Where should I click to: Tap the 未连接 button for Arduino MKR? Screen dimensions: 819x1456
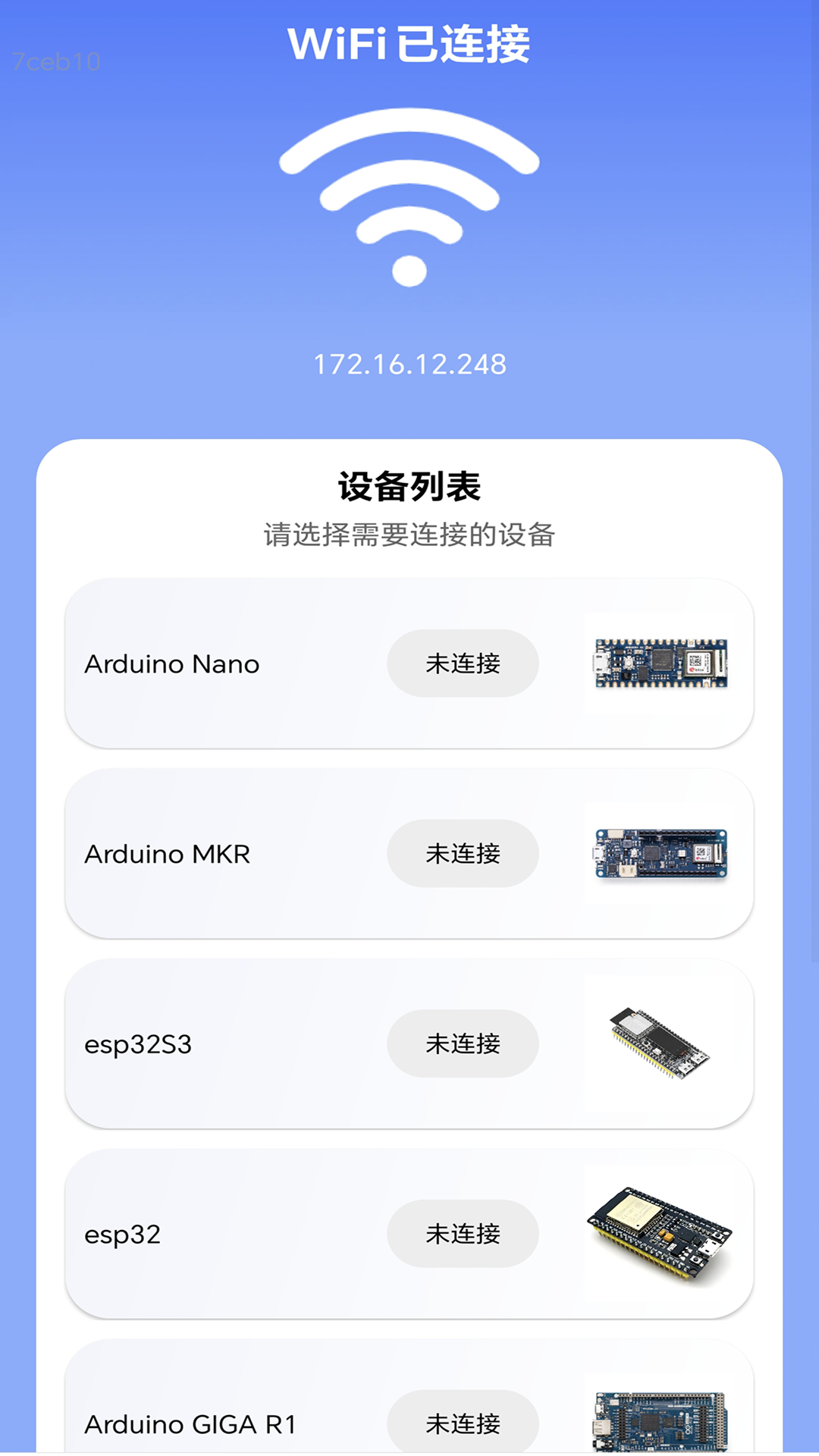click(x=463, y=854)
